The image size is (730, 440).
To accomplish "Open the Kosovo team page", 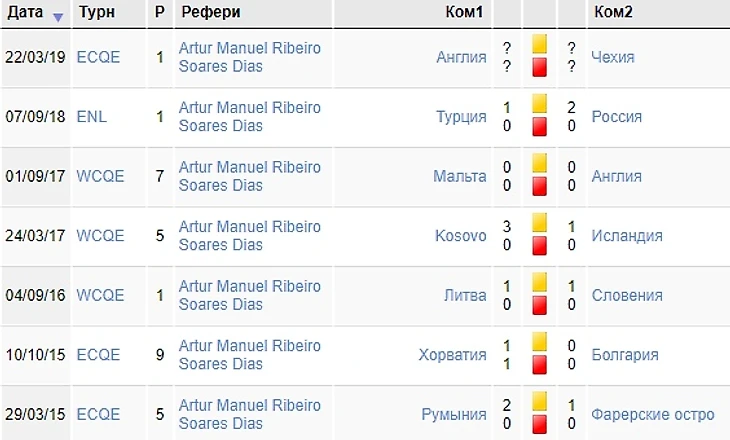I will [461, 236].
